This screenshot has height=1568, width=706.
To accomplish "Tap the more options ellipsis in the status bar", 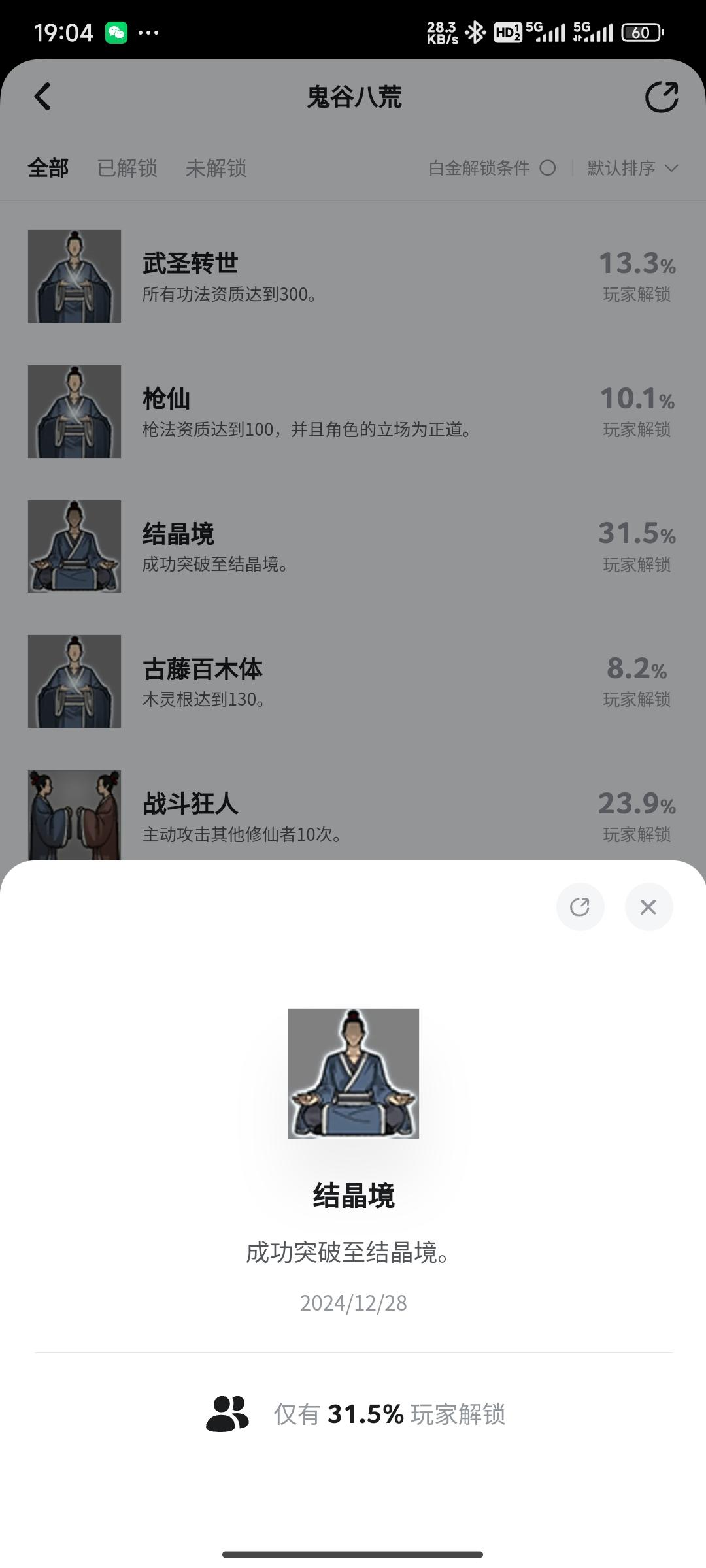I will pyautogui.click(x=151, y=31).
